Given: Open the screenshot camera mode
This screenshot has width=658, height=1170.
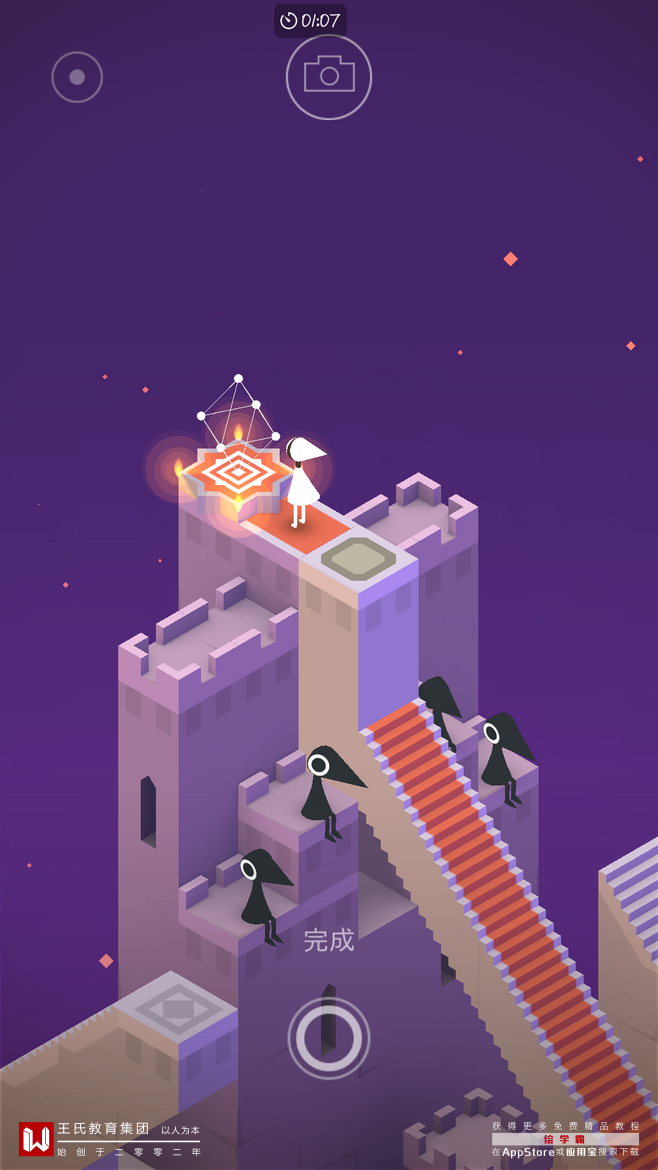Looking at the screenshot, I should (329, 77).
